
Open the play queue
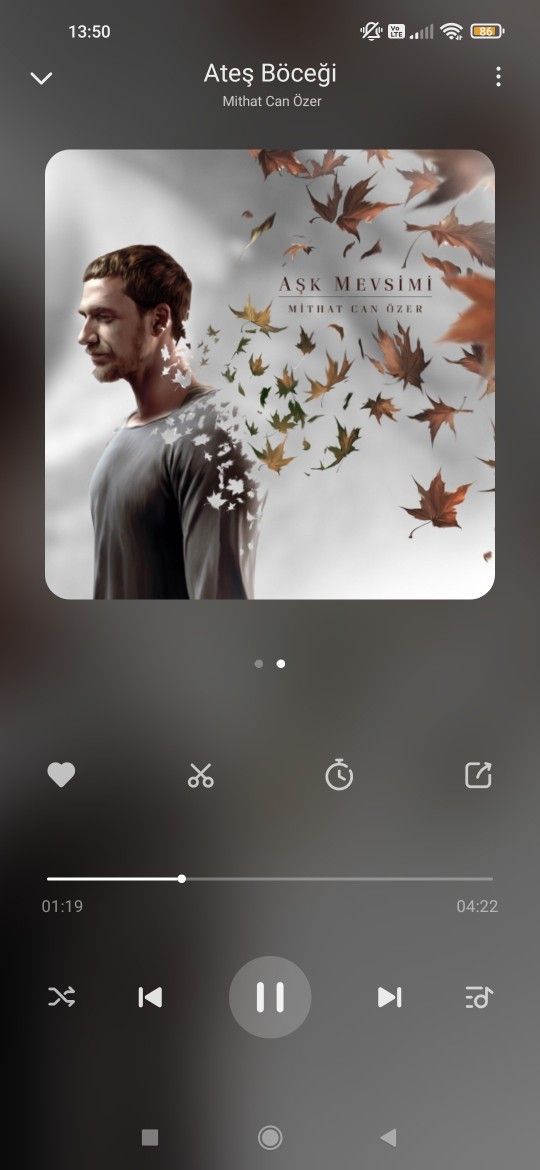[x=479, y=997]
